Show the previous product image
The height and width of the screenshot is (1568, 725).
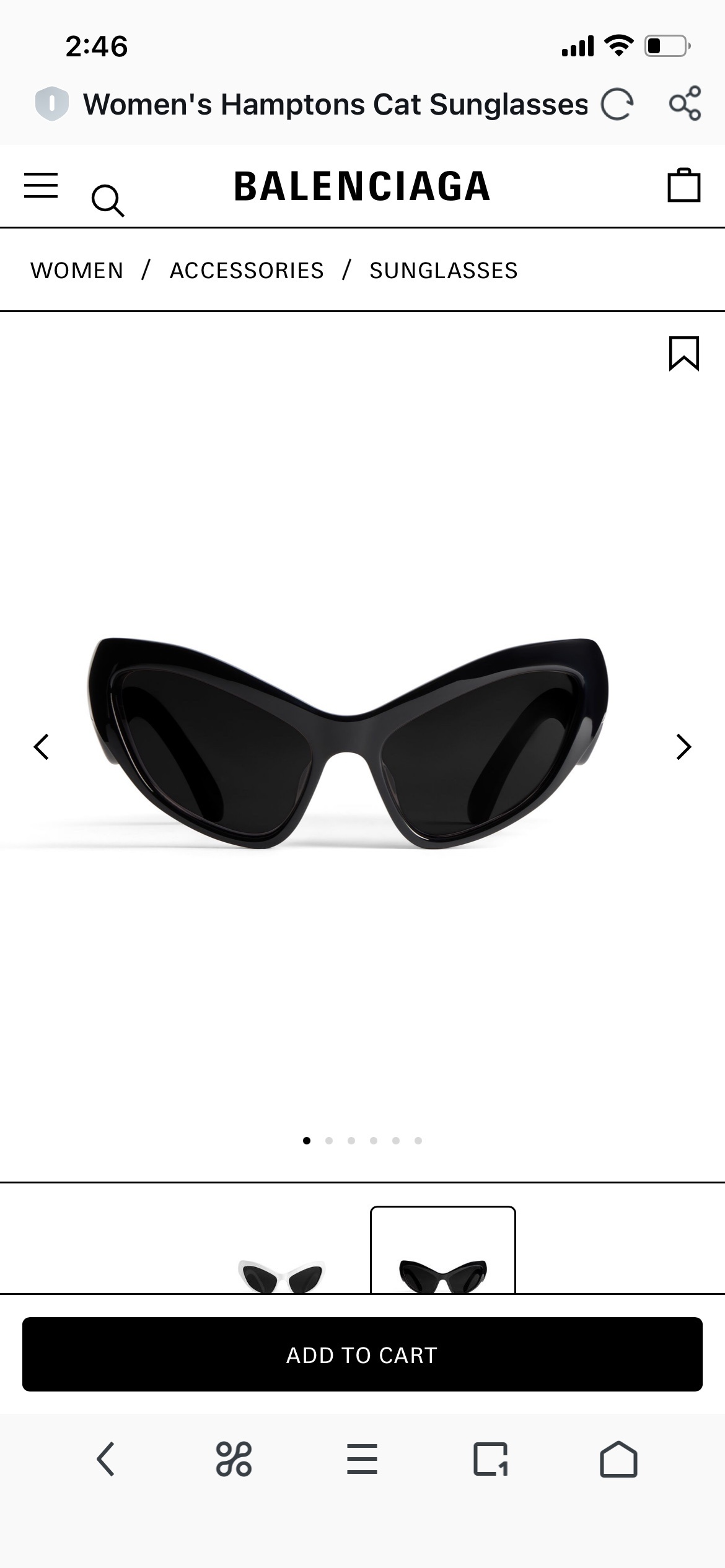point(42,747)
